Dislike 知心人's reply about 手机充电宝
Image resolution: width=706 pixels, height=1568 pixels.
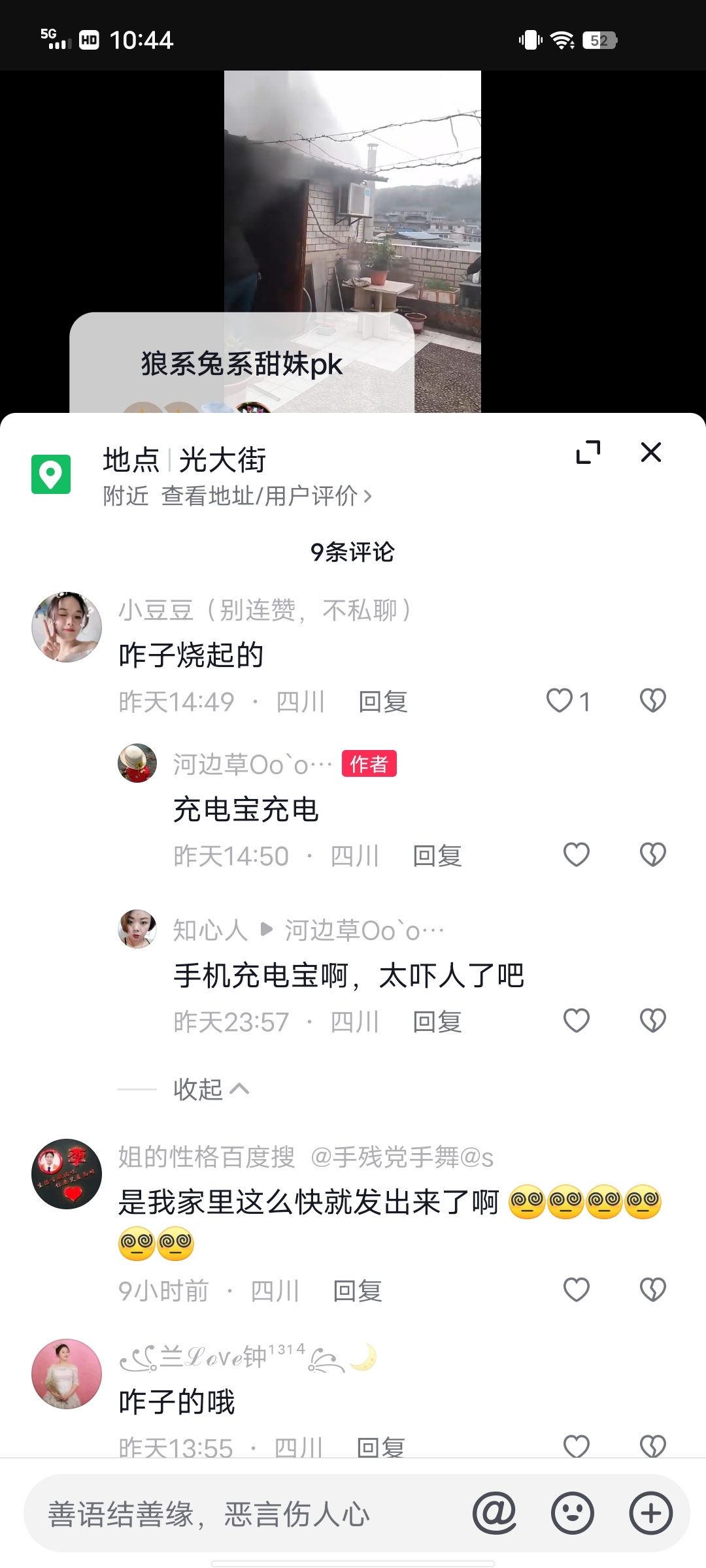652,1021
